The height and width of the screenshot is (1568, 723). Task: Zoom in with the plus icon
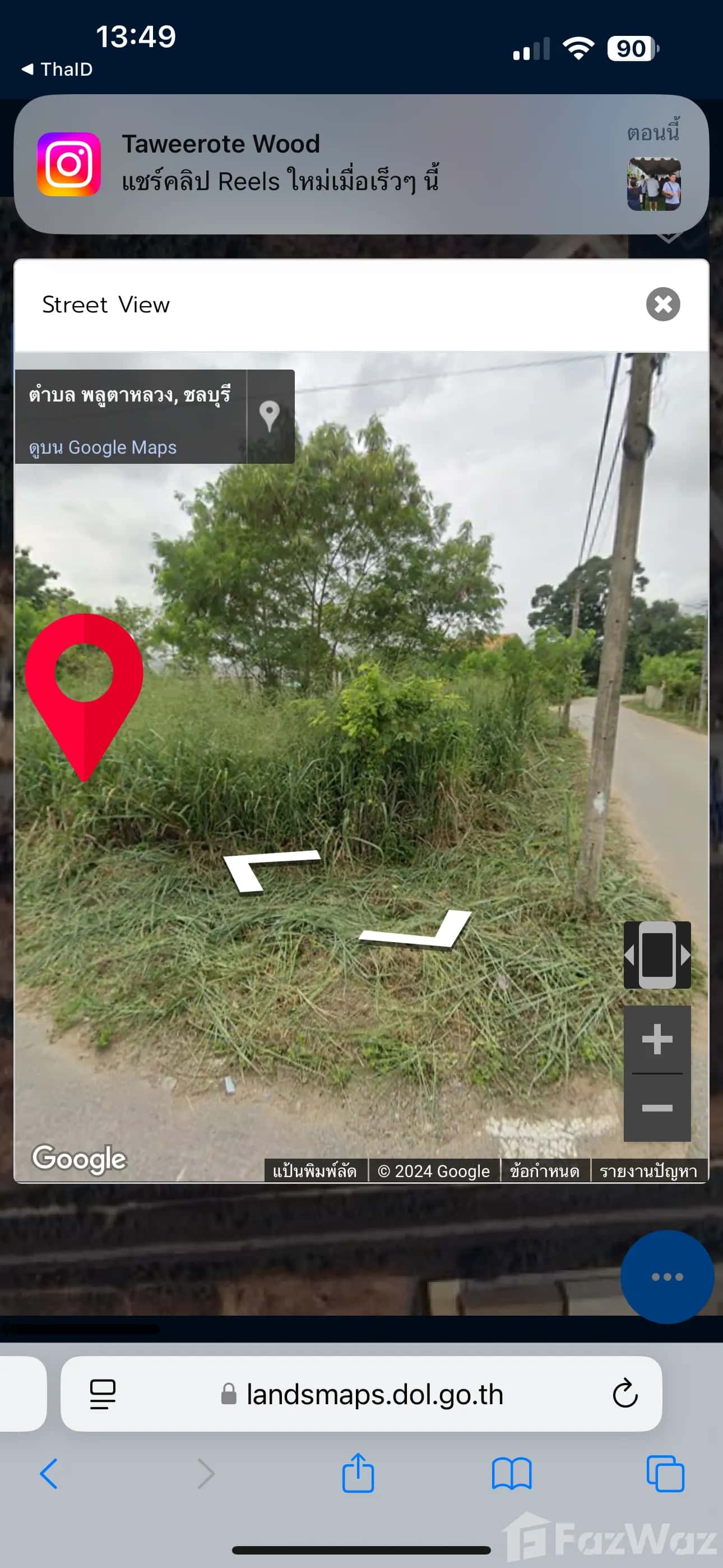tap(657, 1039)
